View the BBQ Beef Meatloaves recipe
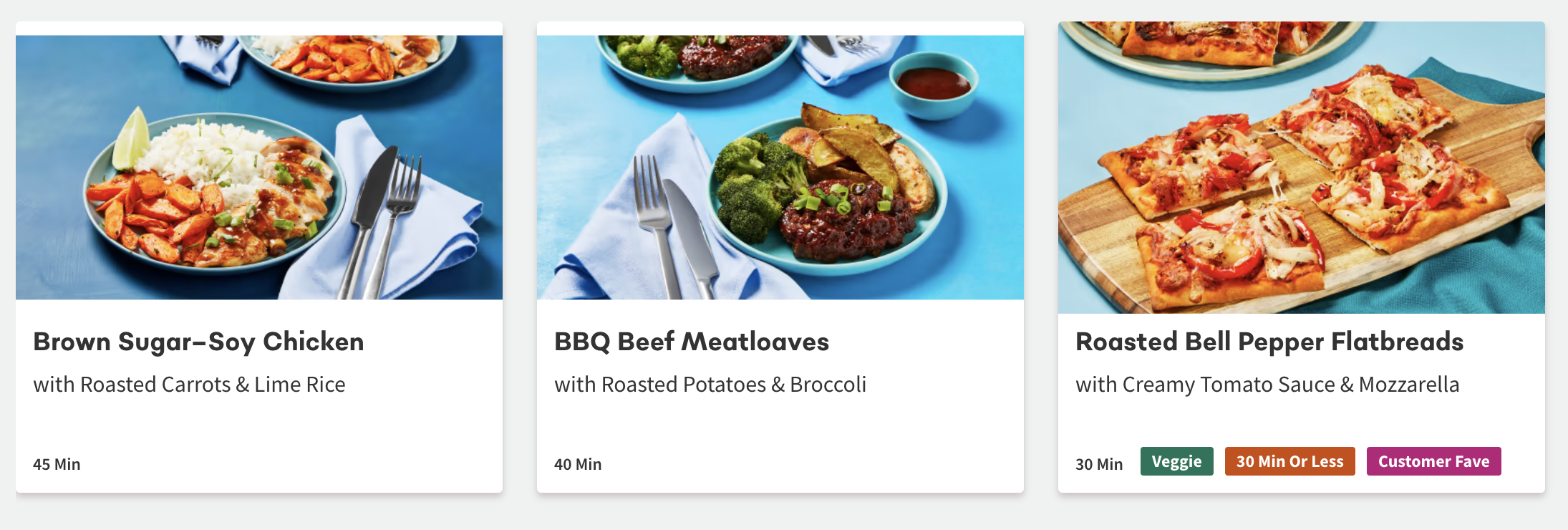This screenshot has width=1568, height=530. tap(691, 342)
